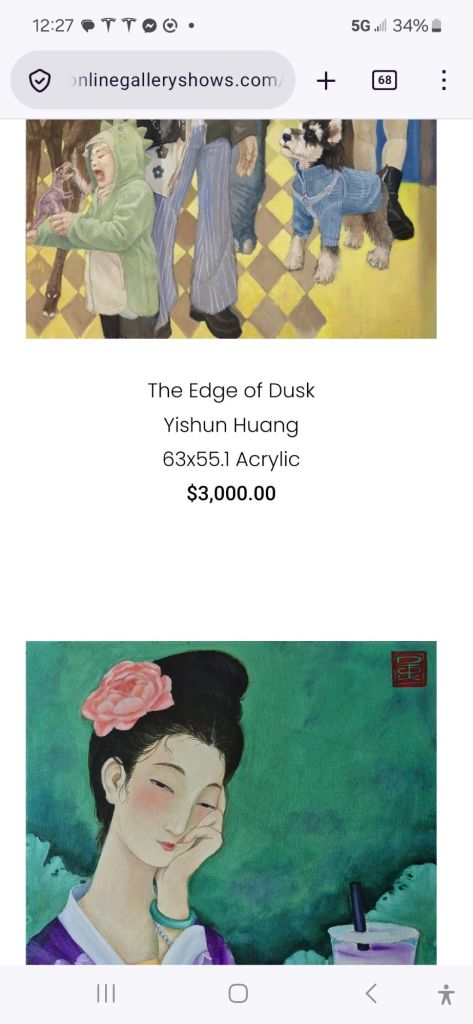
Task: Open the accessibility shortcut button
Action: (x=446, y=995)
